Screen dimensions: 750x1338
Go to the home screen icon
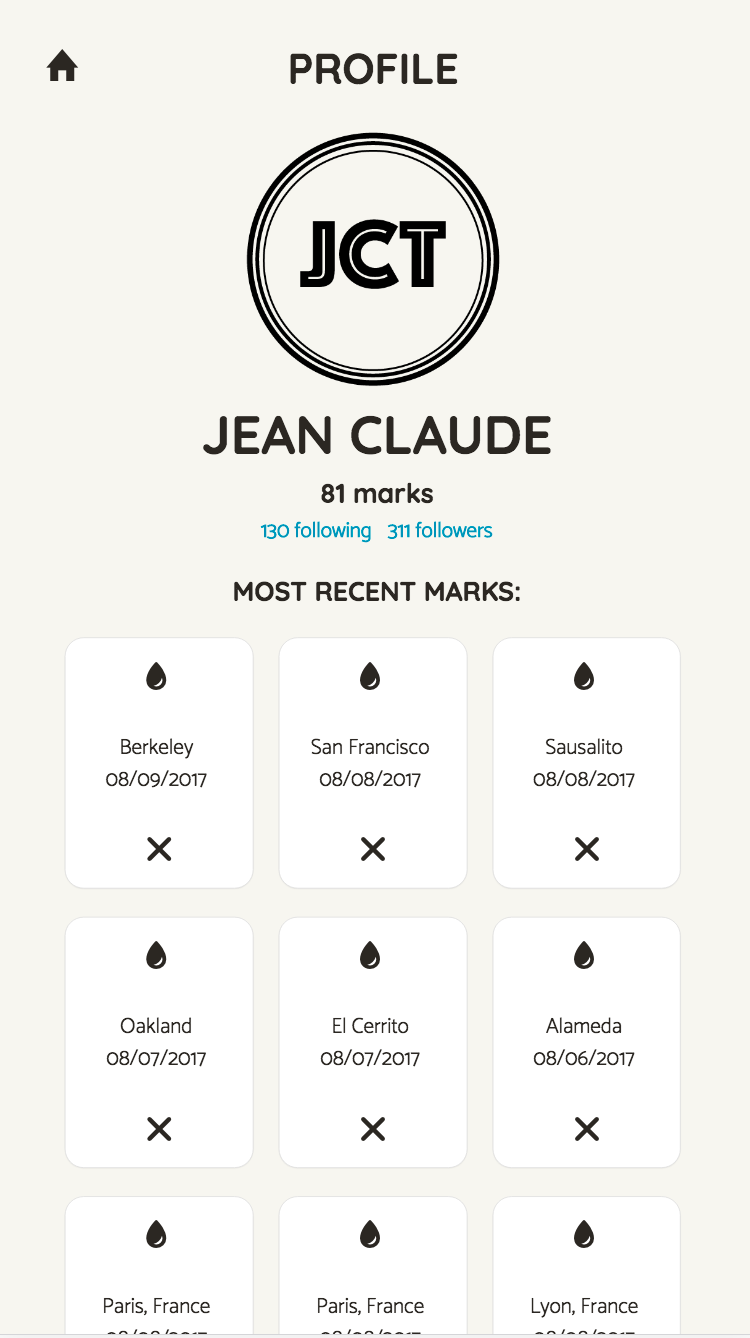[62, 67]
